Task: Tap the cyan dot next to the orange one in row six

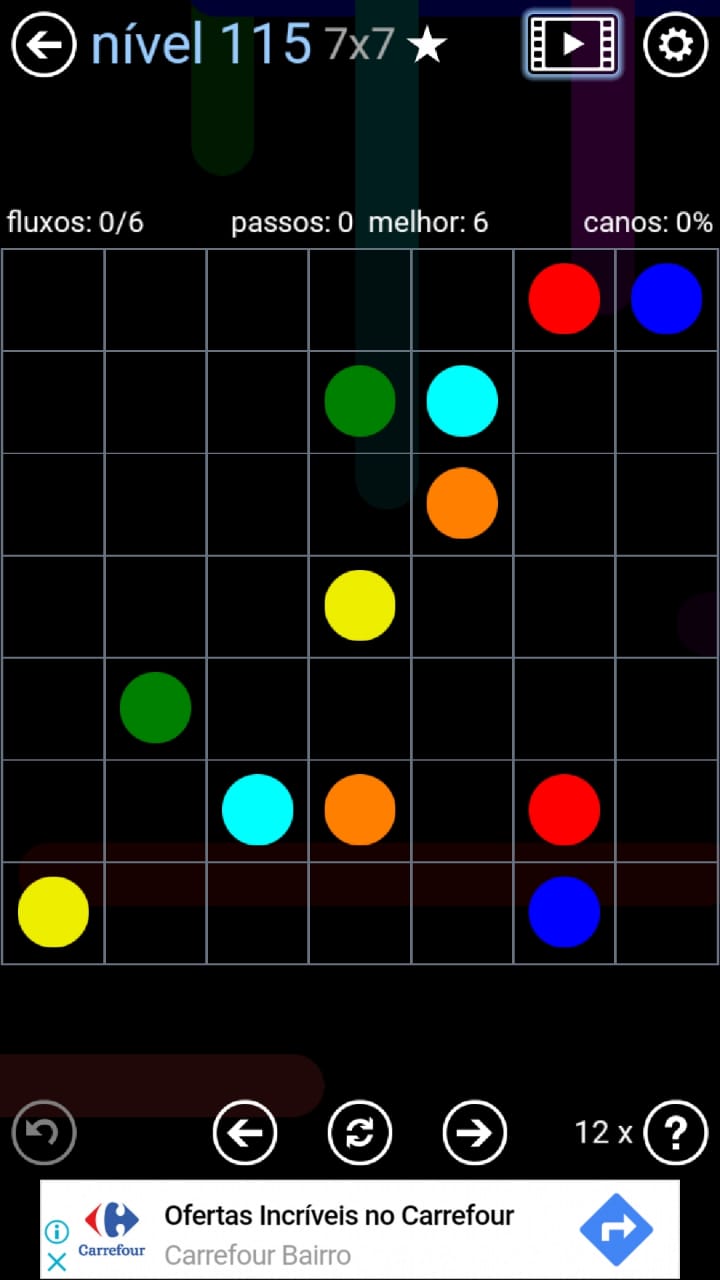Action: coord(257,809)
